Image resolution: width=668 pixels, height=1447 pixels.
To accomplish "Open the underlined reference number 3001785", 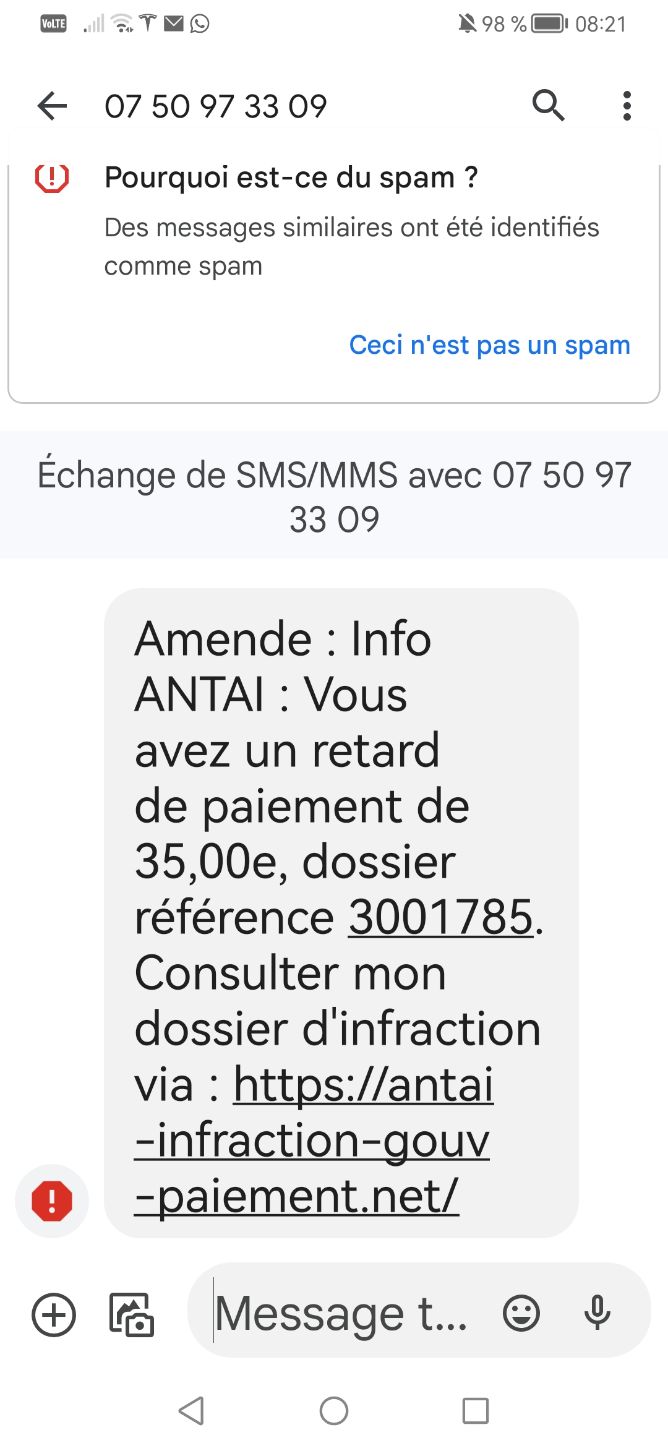I will tap(440, 917).
